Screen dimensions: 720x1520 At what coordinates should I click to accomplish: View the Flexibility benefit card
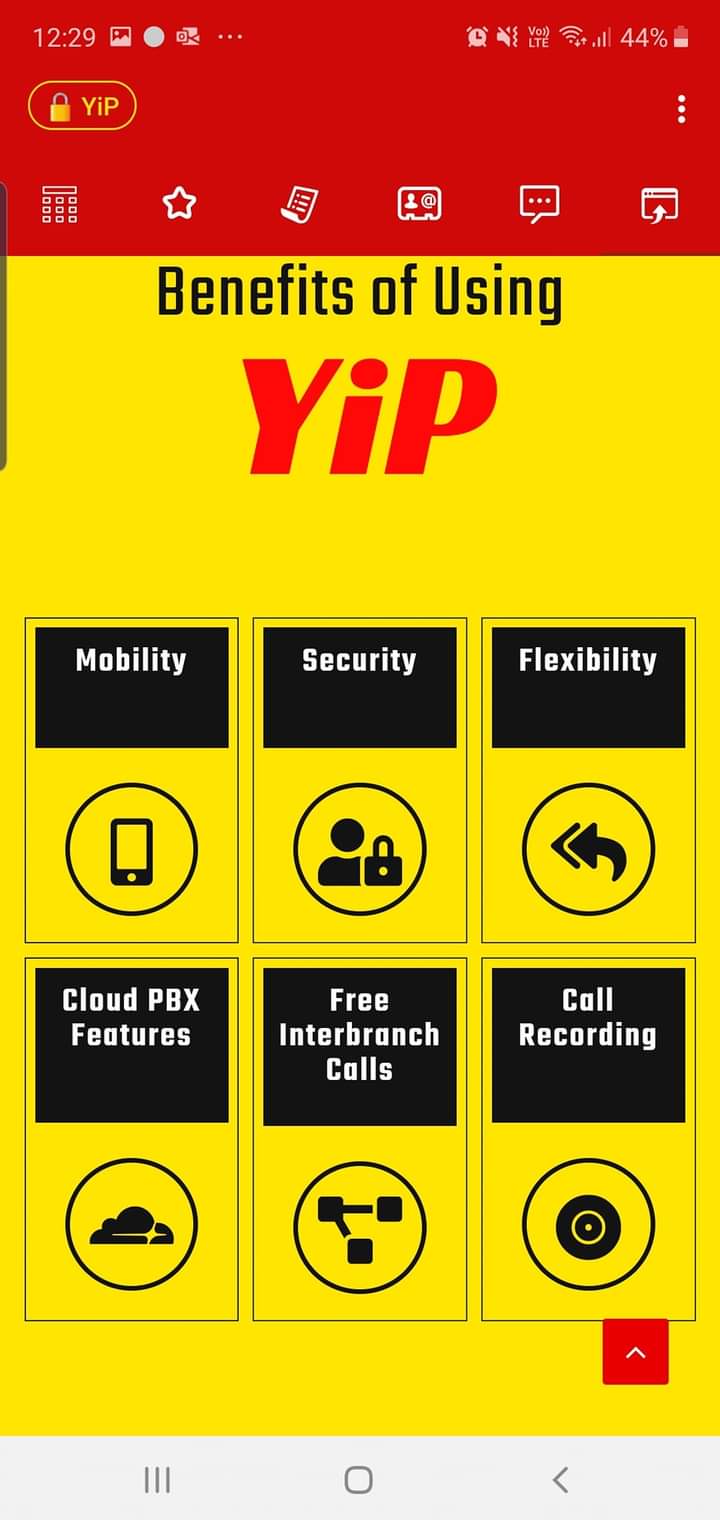(588, 780)
